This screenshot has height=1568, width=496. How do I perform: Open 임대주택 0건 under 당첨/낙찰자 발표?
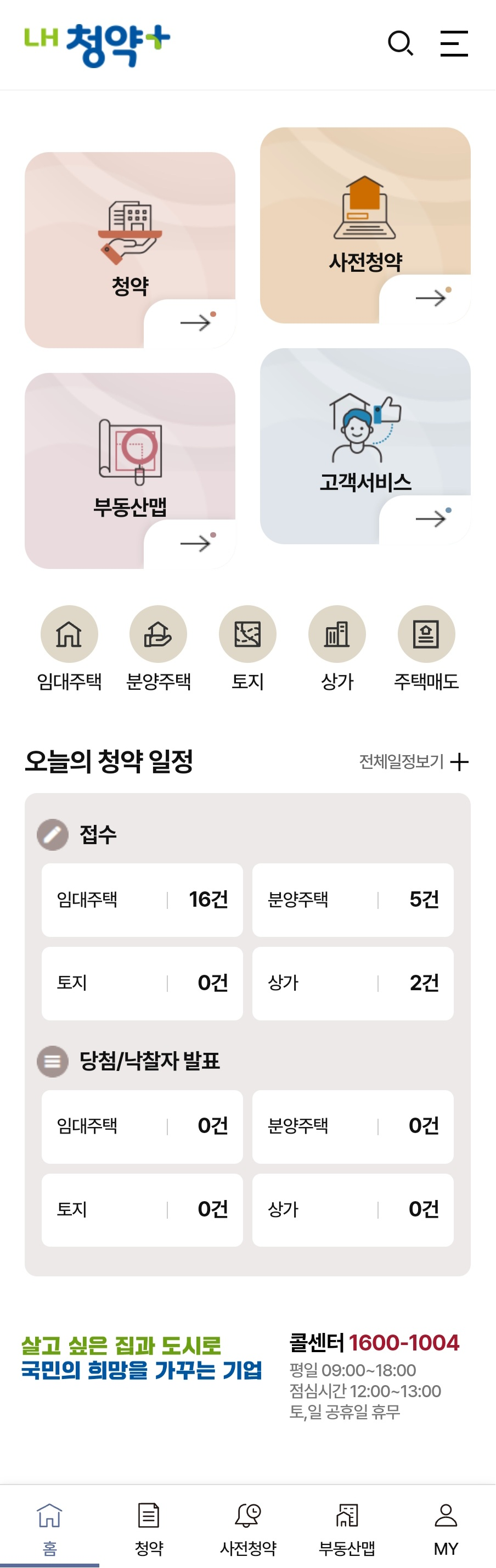coord(142,1126)
